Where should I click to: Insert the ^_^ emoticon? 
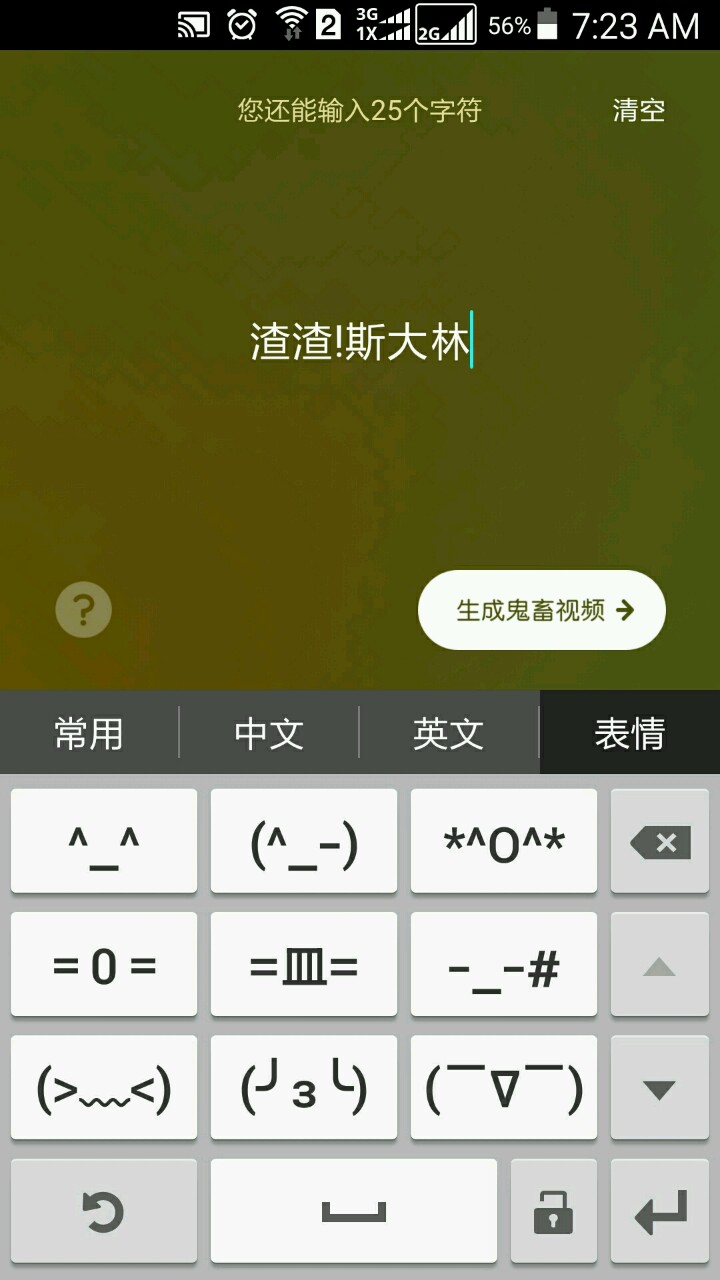pos(104,842)
